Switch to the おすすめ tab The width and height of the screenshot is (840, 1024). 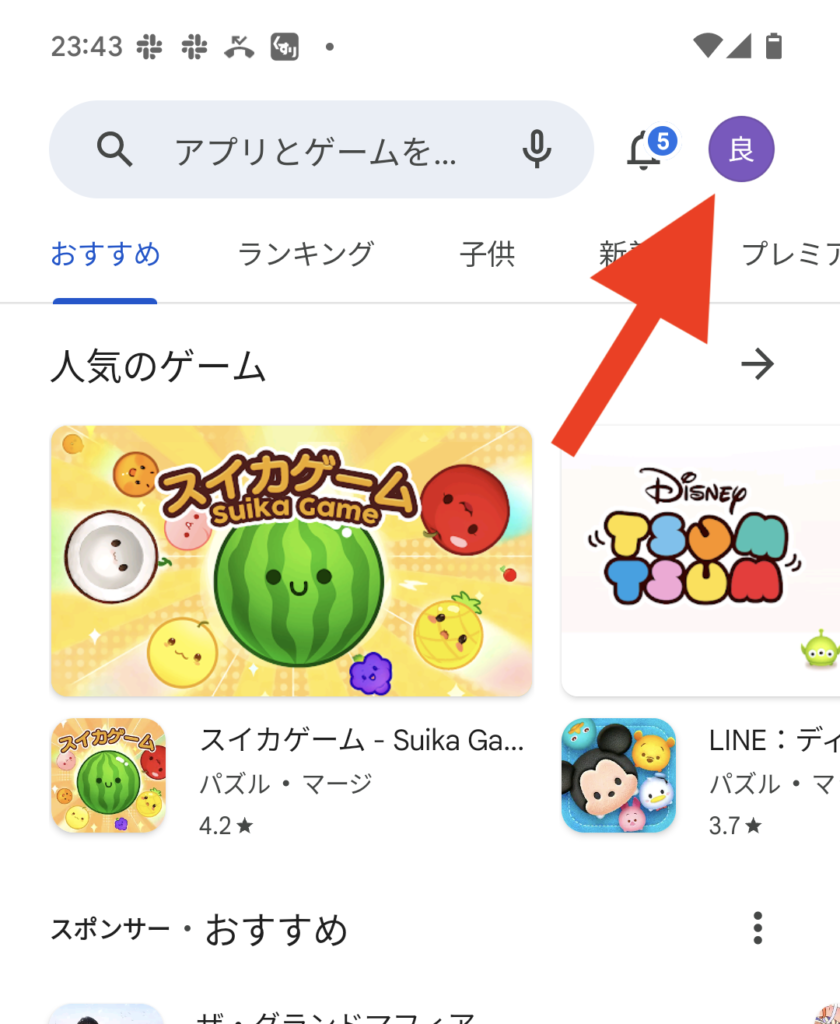point(105,255)
